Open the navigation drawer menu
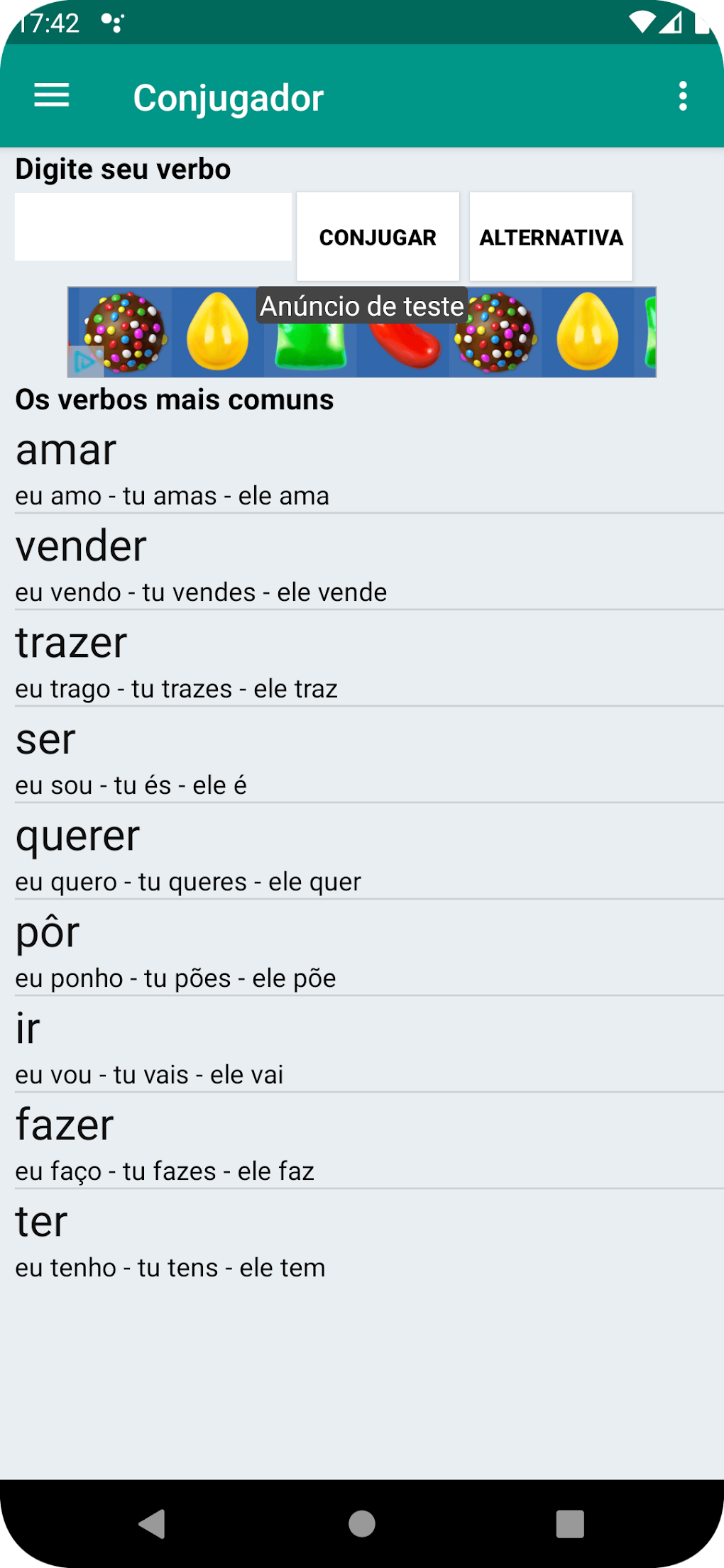The height and width of the screenshot is (1568, 724). (52, 96)
